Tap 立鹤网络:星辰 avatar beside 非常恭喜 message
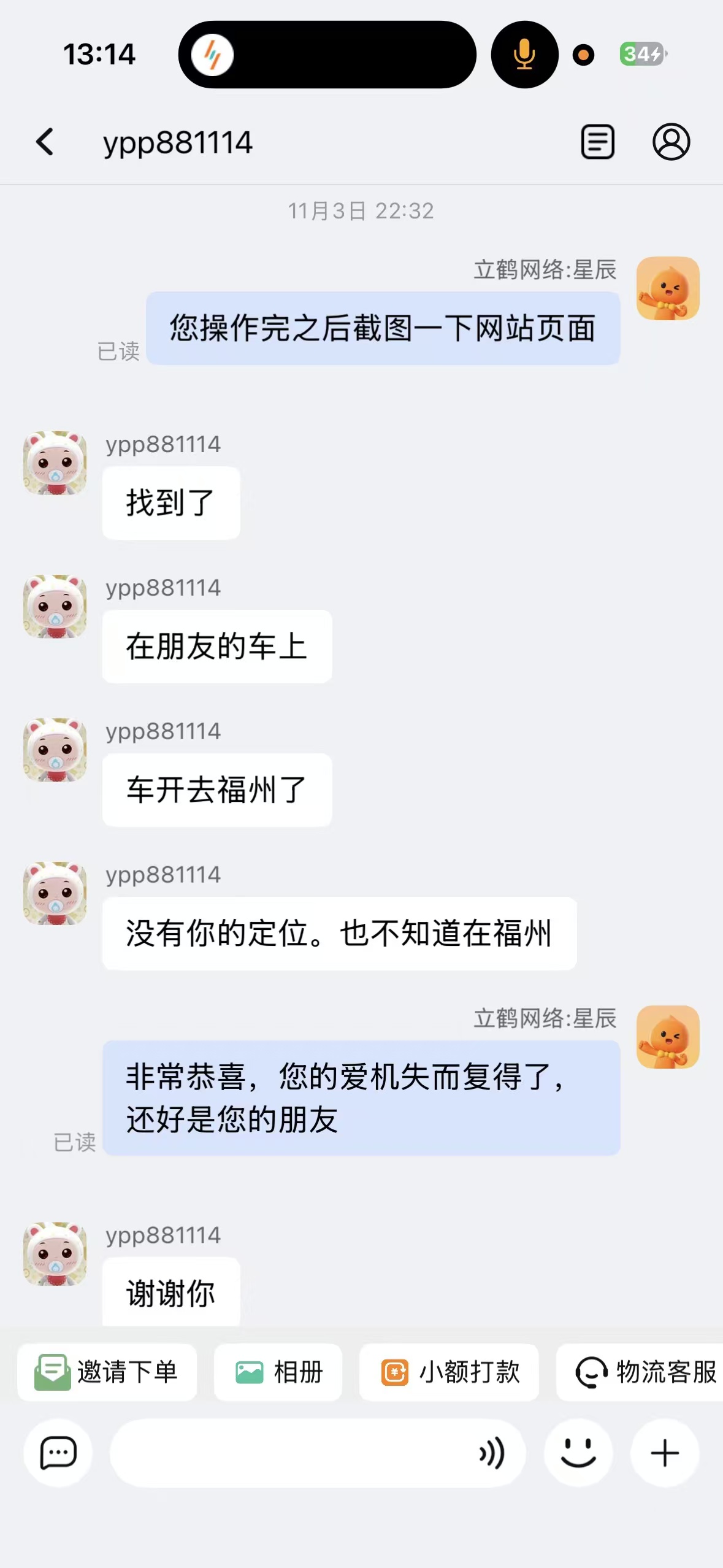The height and width of the screenshot is (1568, 723). 668,1037
